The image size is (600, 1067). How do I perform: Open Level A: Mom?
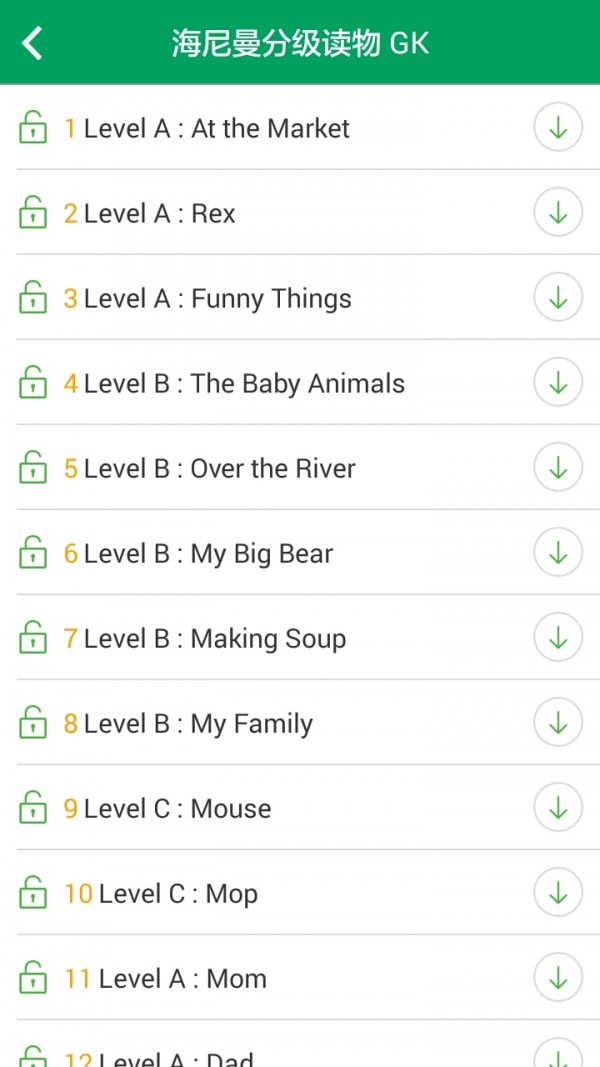(x=182, y=978)
